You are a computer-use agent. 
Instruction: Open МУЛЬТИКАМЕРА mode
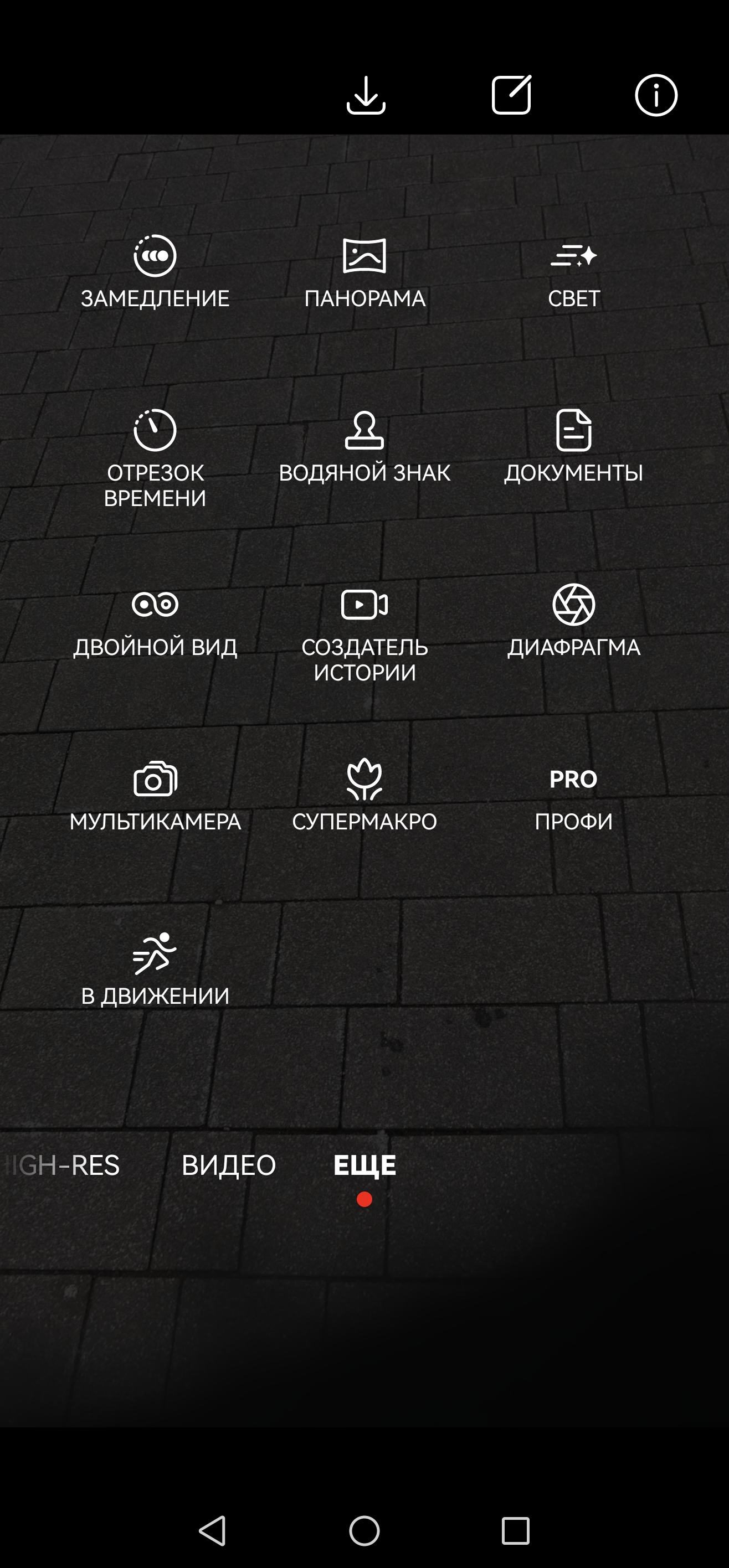coord(155,796)
